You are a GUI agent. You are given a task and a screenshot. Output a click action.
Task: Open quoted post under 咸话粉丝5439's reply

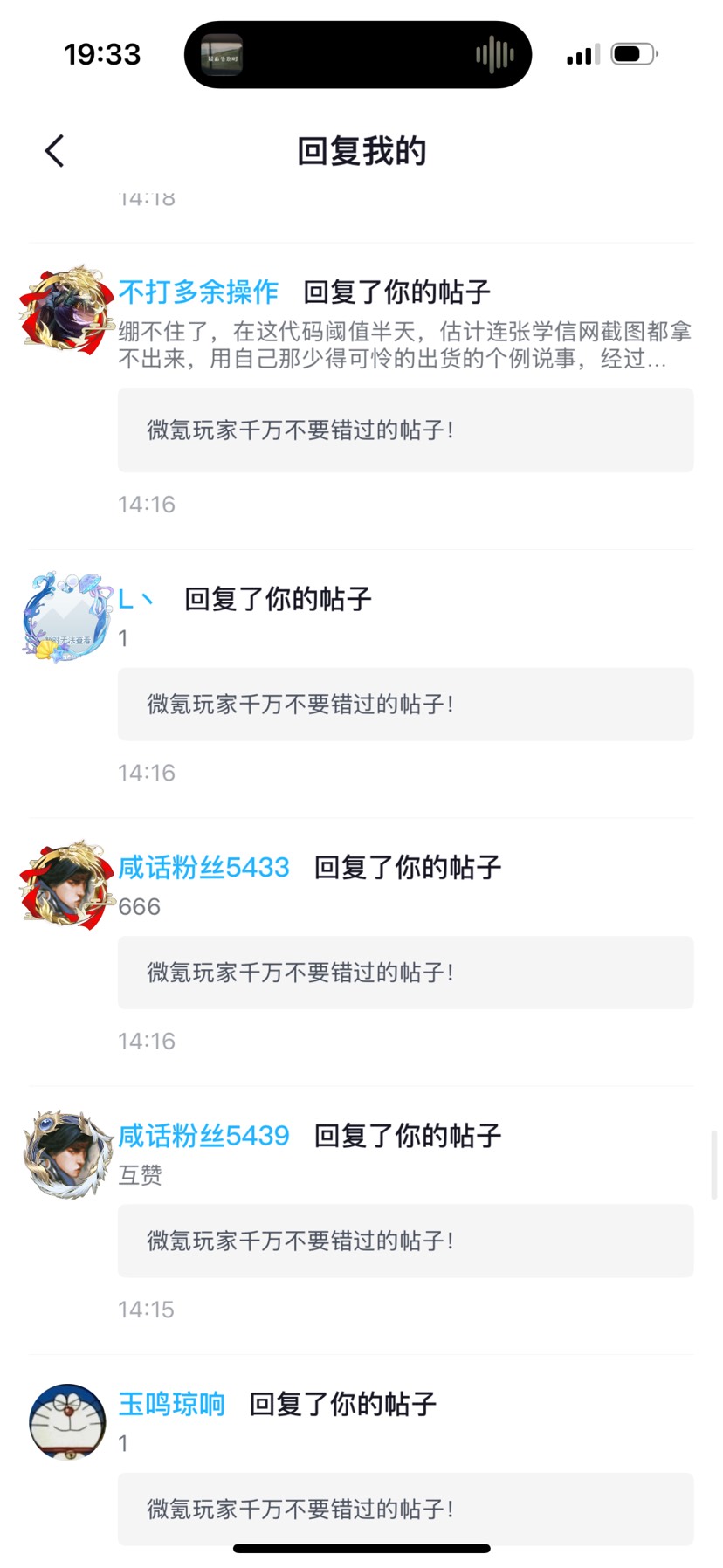(x=405, y=1241)
